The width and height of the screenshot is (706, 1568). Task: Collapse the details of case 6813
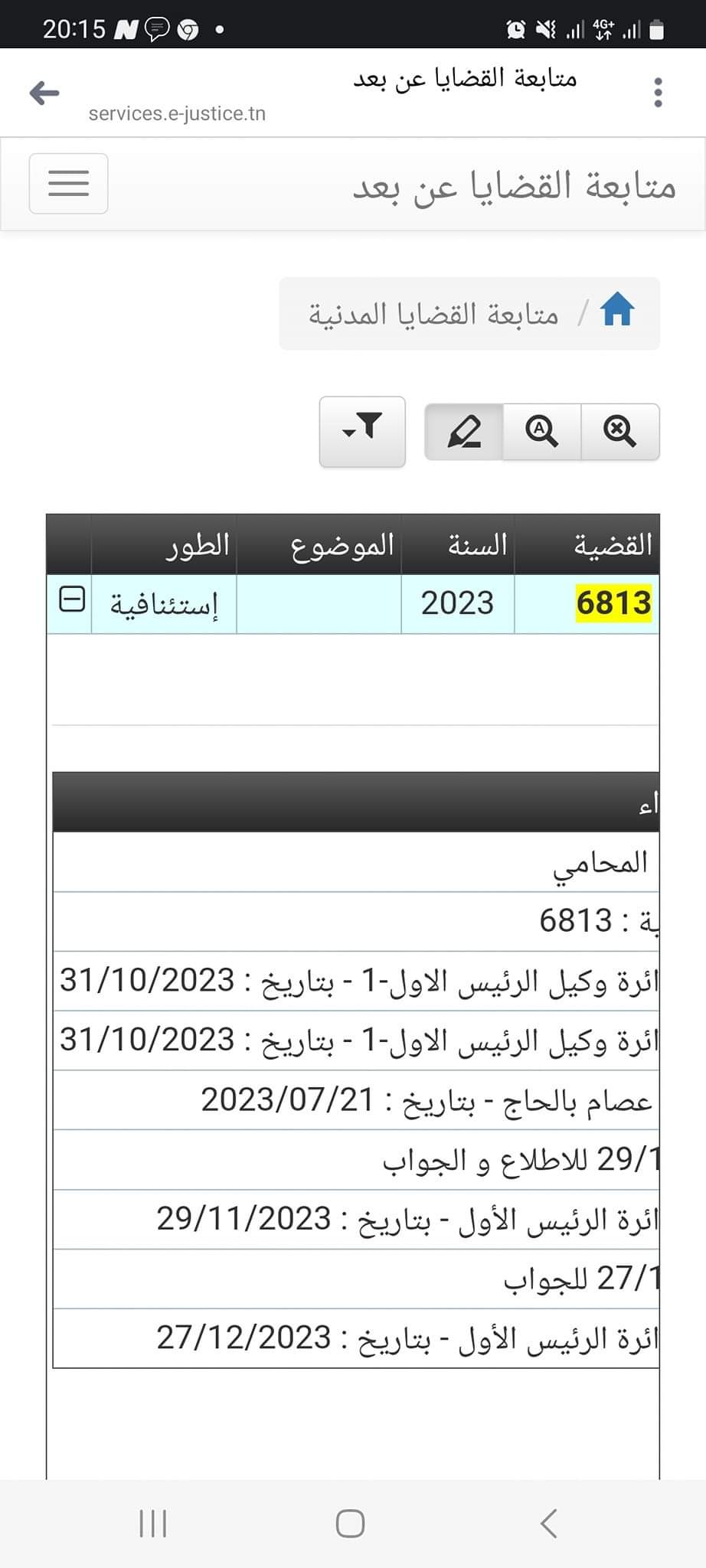click(72, 599)
